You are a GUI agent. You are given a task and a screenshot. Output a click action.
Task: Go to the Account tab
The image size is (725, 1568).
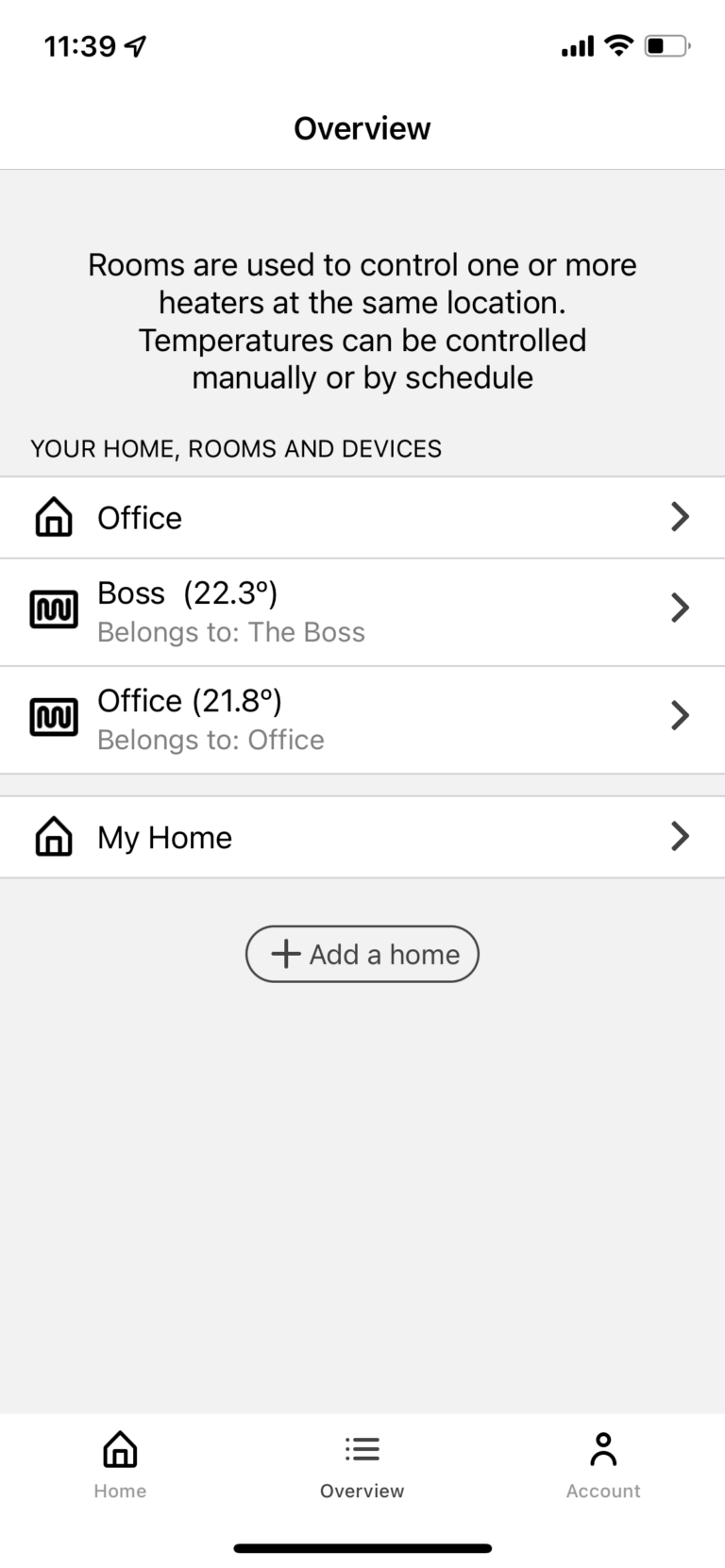(603, 1464)
